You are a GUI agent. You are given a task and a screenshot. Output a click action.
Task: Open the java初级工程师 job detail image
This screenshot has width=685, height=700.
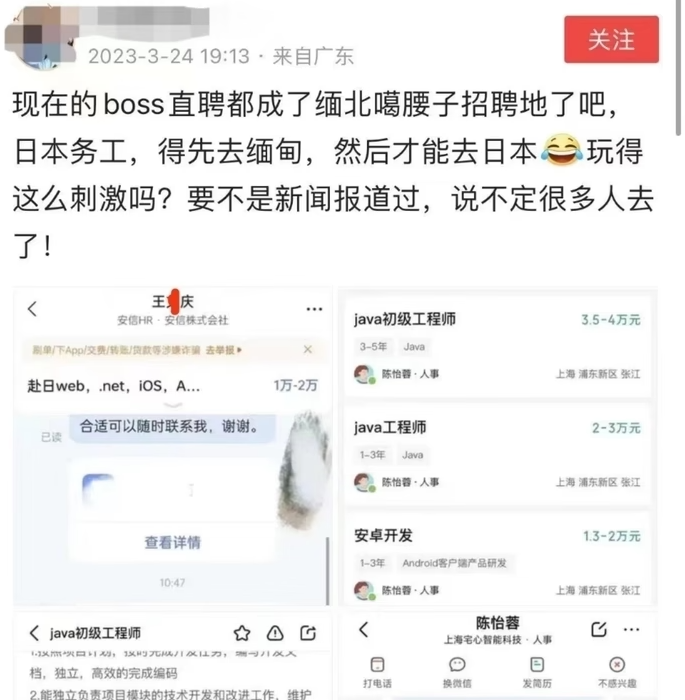point(173,658)
